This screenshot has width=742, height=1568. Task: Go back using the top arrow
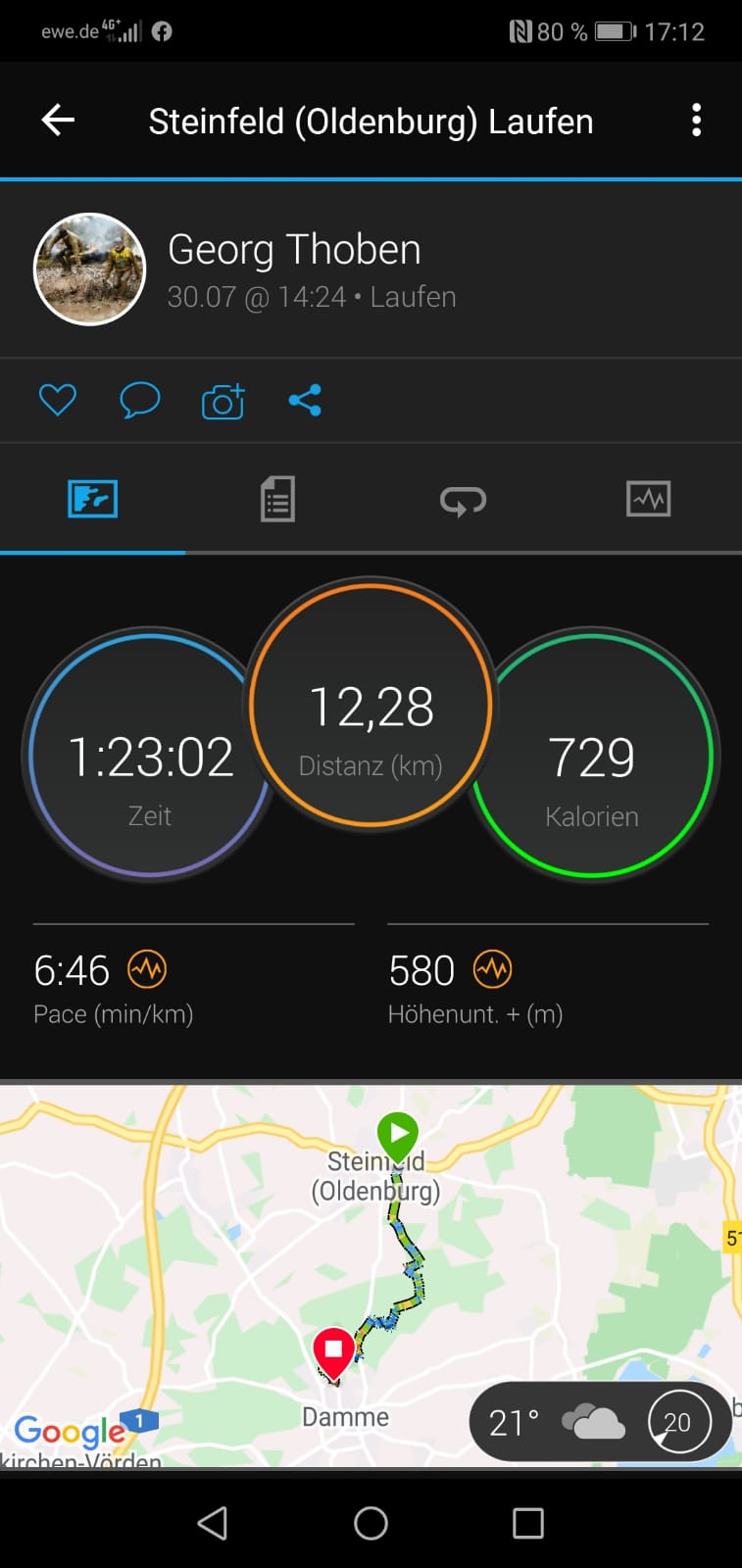[58, 121]
